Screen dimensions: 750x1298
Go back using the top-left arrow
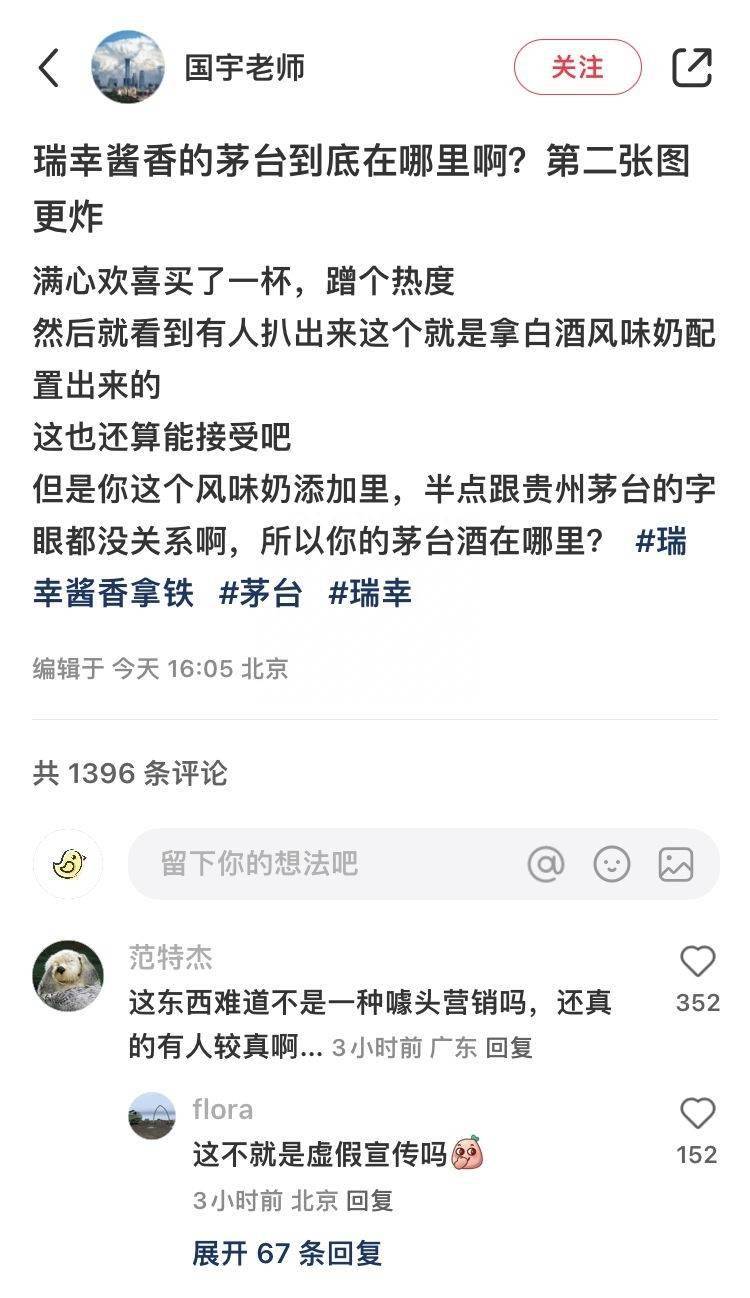tap(49, 68)
